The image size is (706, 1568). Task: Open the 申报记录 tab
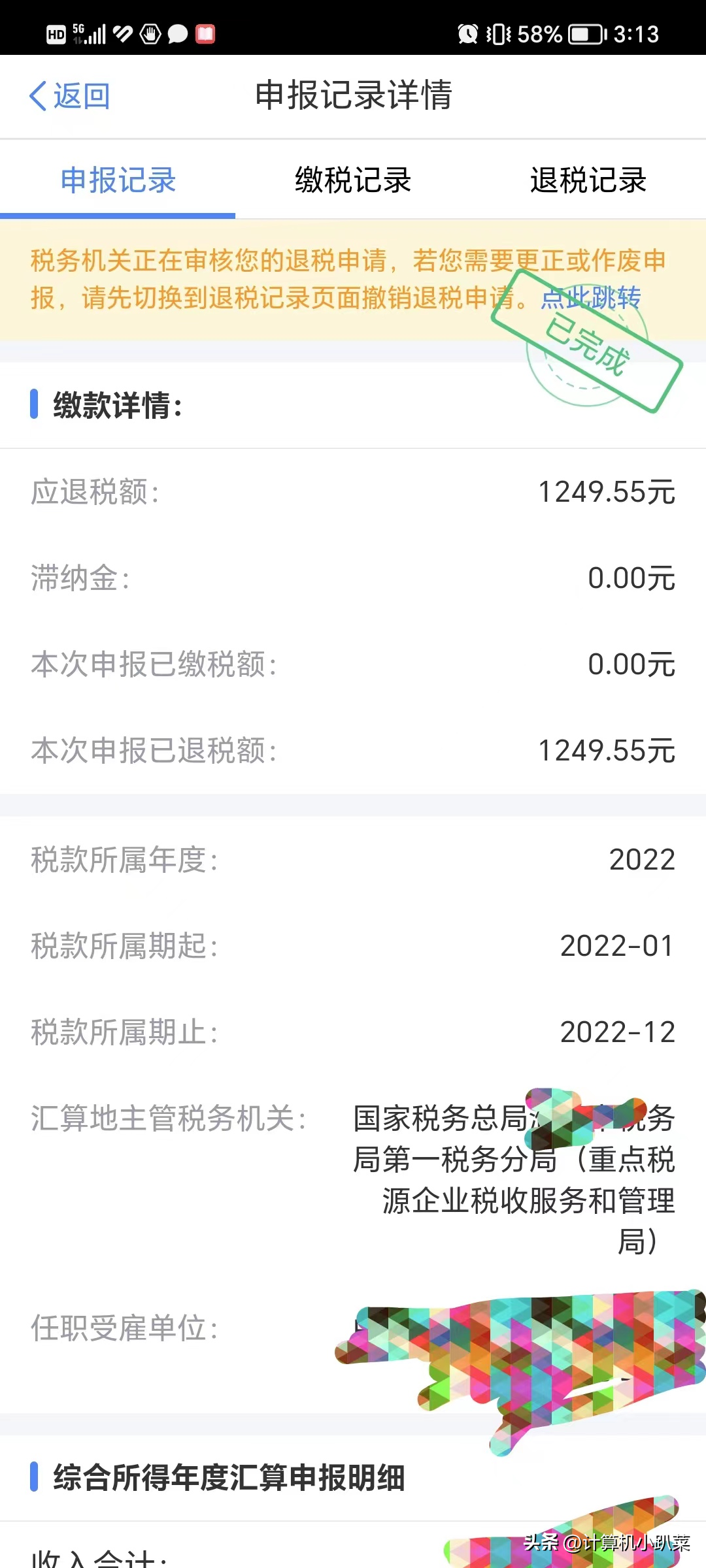[x=118, y=182]
